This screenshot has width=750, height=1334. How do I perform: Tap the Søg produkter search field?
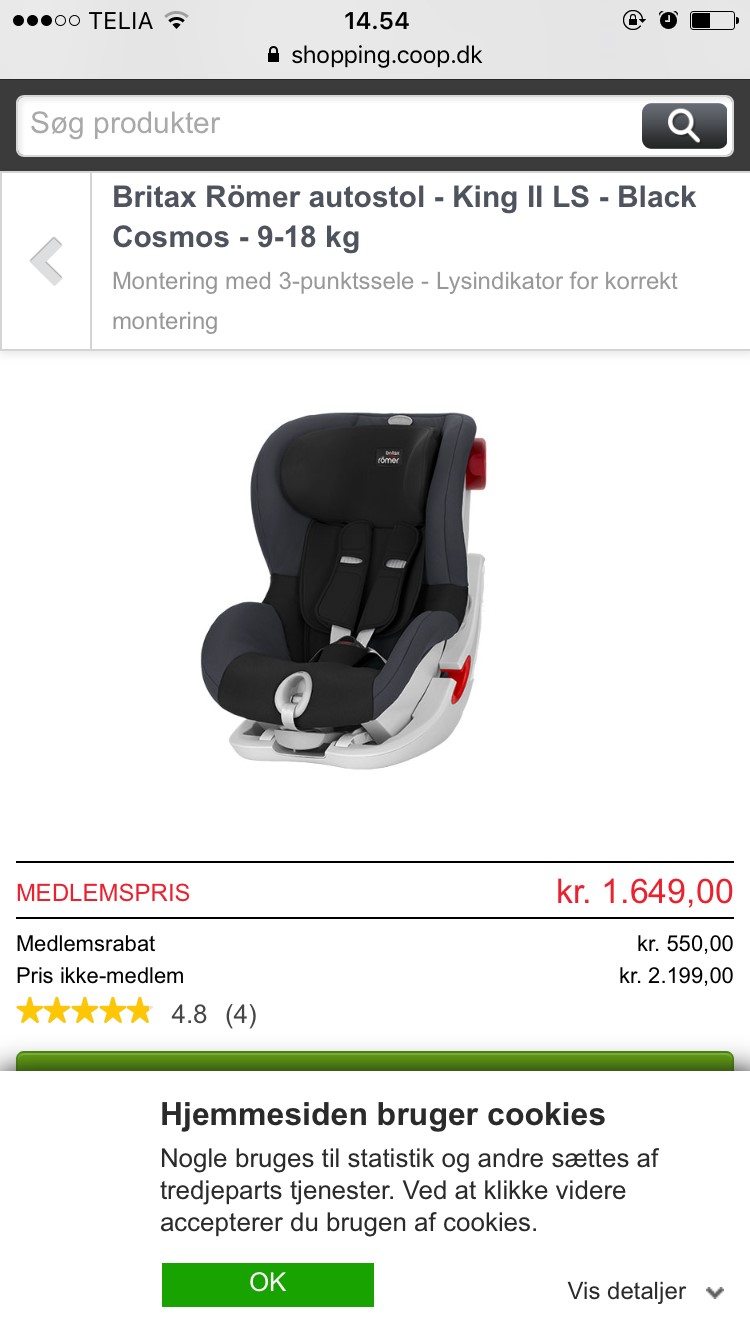(x=325, y=125)
